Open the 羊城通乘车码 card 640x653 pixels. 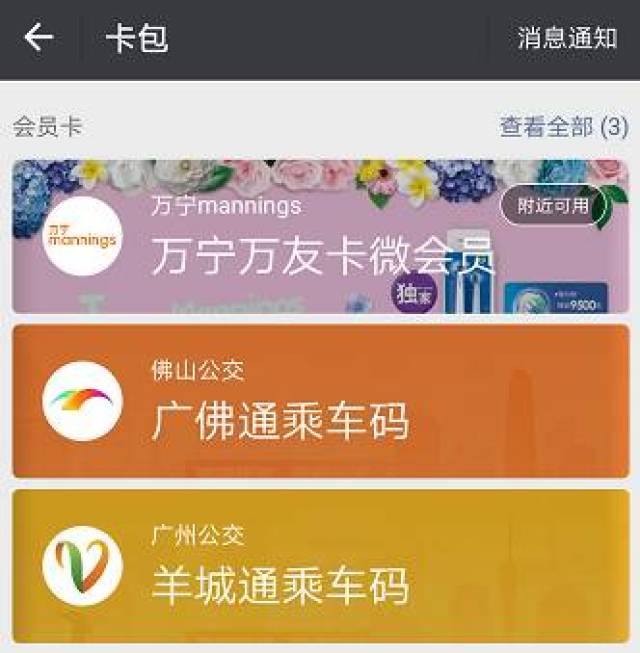point(320,566)
